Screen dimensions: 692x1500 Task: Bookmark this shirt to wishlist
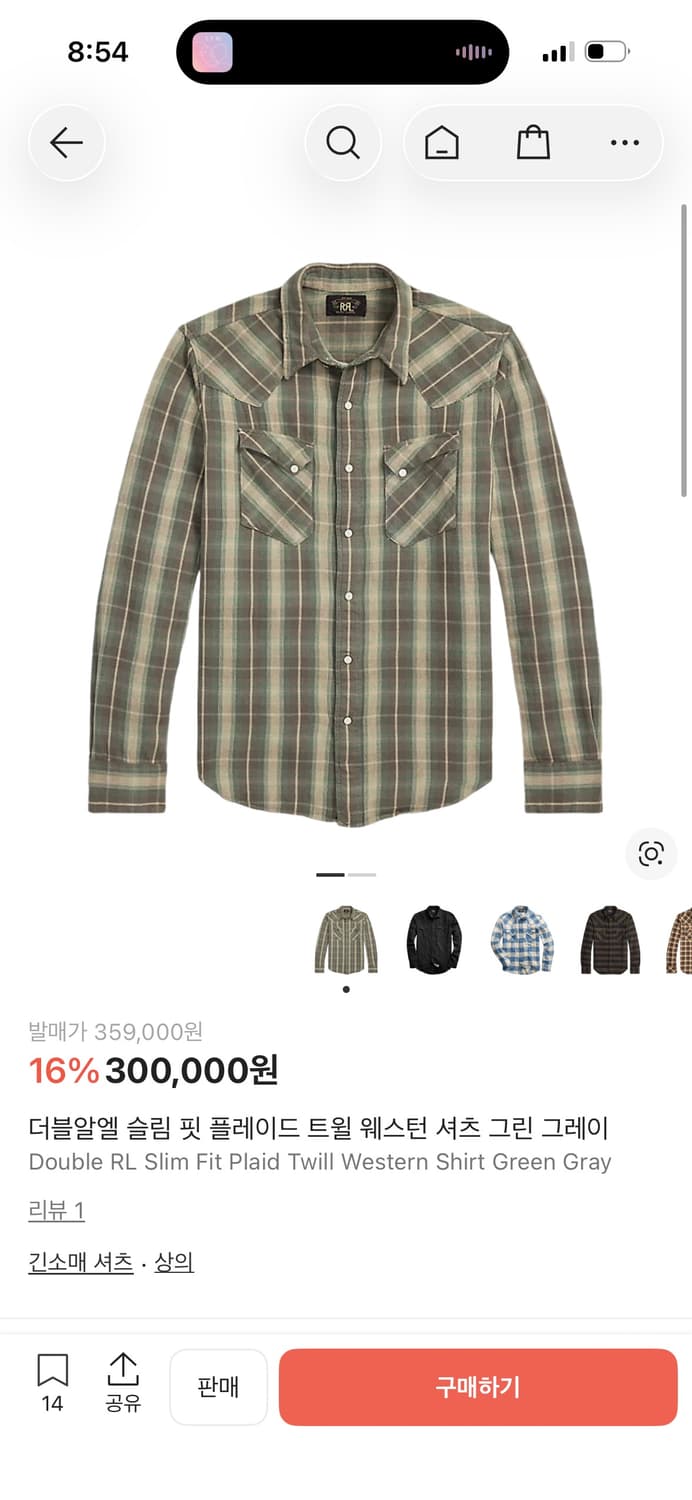pyautogui.click(x=52, y=1382)
